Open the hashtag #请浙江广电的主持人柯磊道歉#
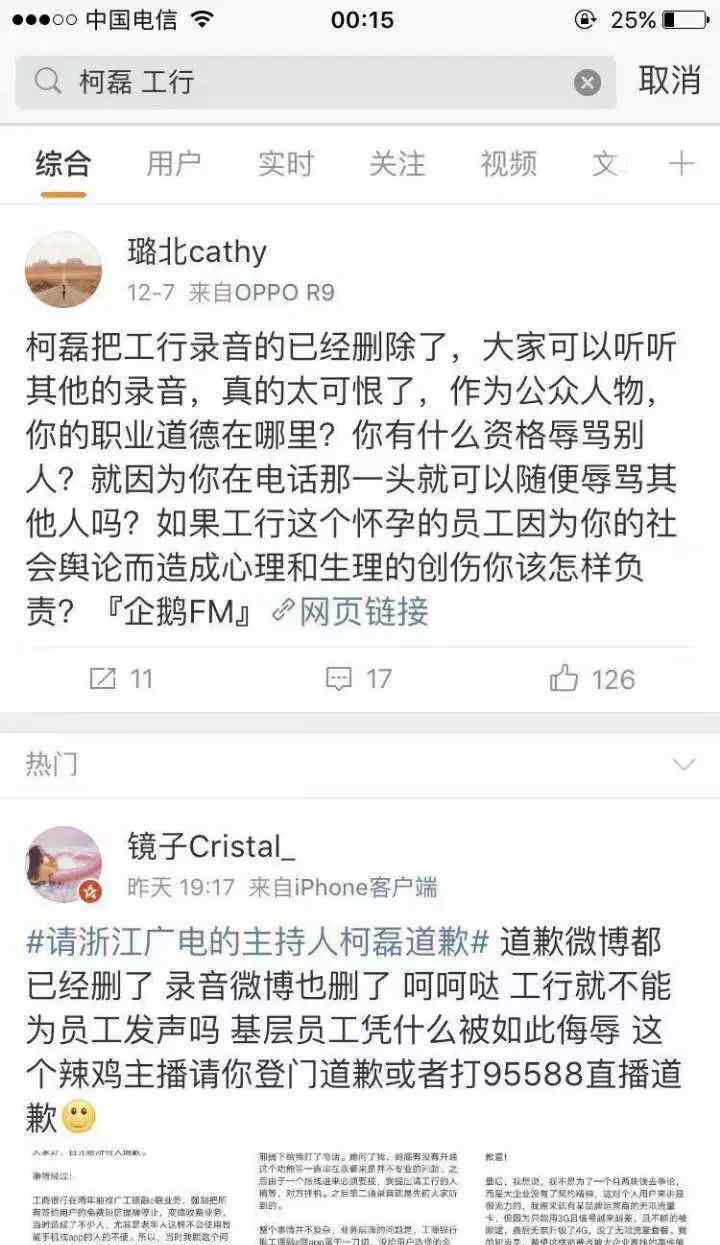The width and height of the screenshot is (720, 1245). pos(257,942)
